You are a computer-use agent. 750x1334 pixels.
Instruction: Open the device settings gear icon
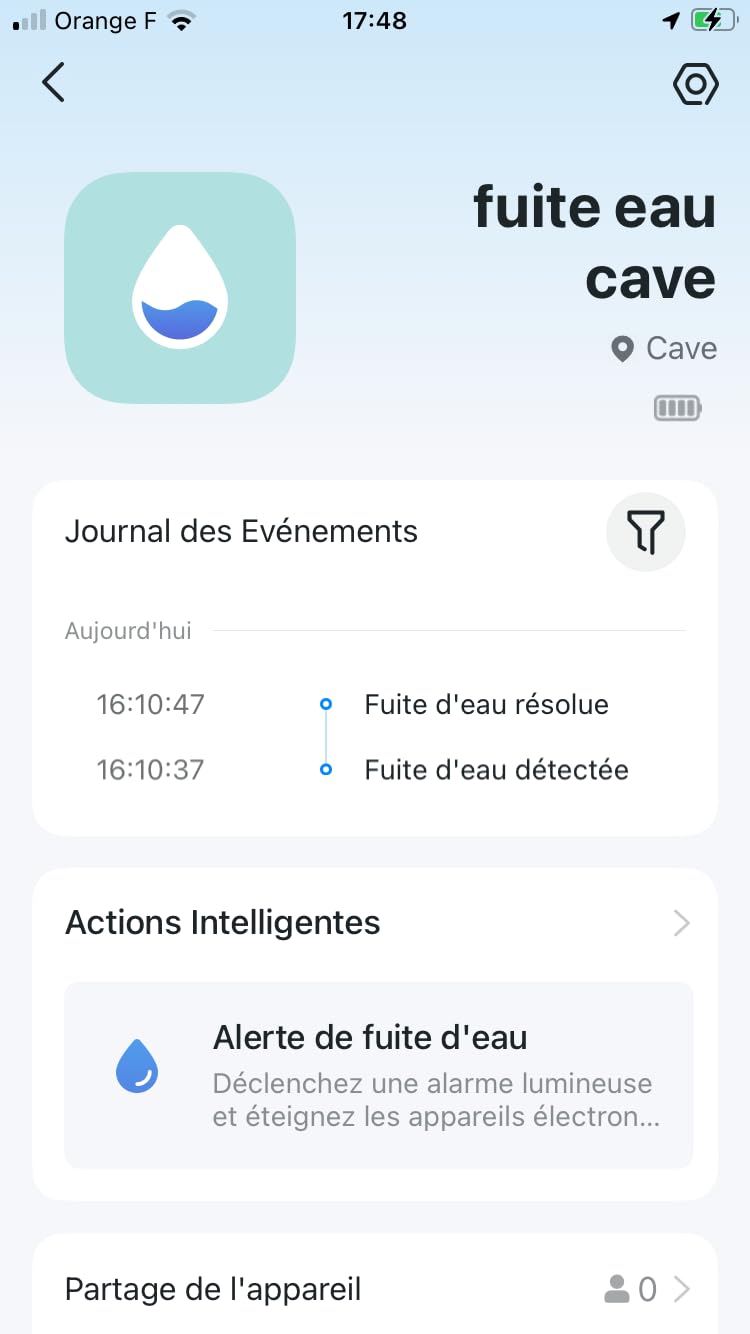click(x=695, y=84)
